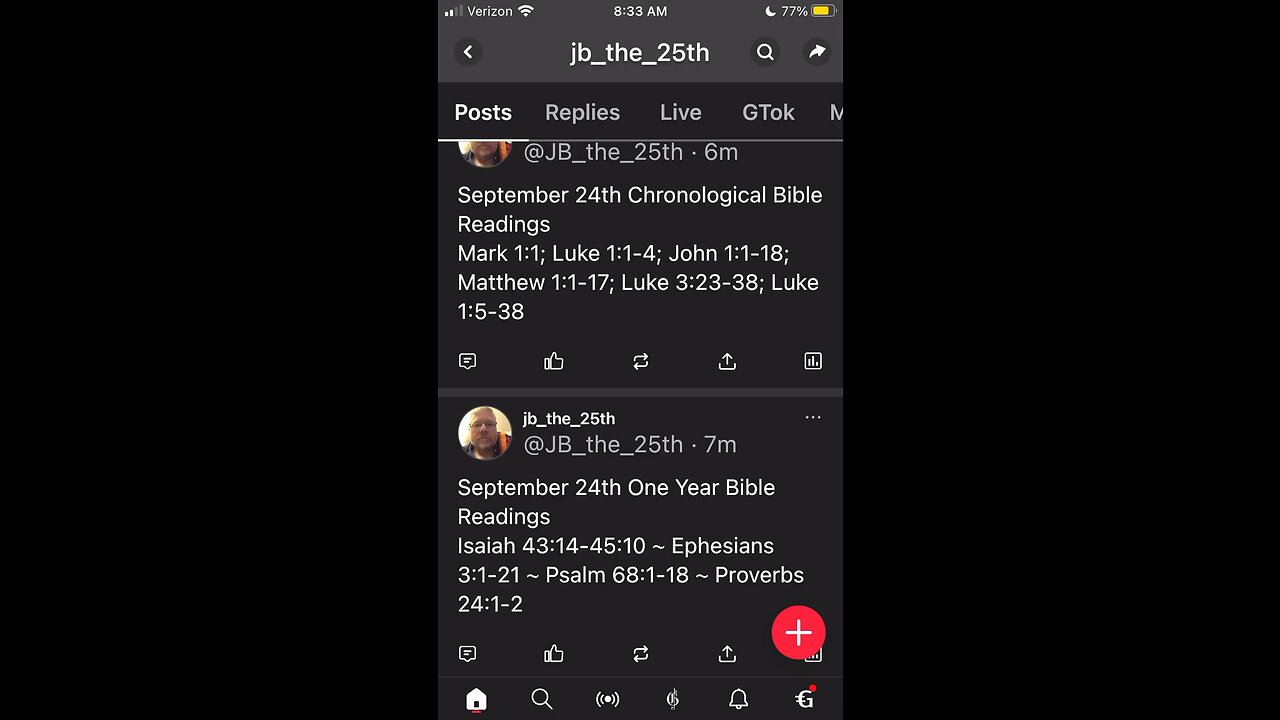Share the Chronological Bible Readings post
This screenshot has height=720, width=1280.
[727, 361]
